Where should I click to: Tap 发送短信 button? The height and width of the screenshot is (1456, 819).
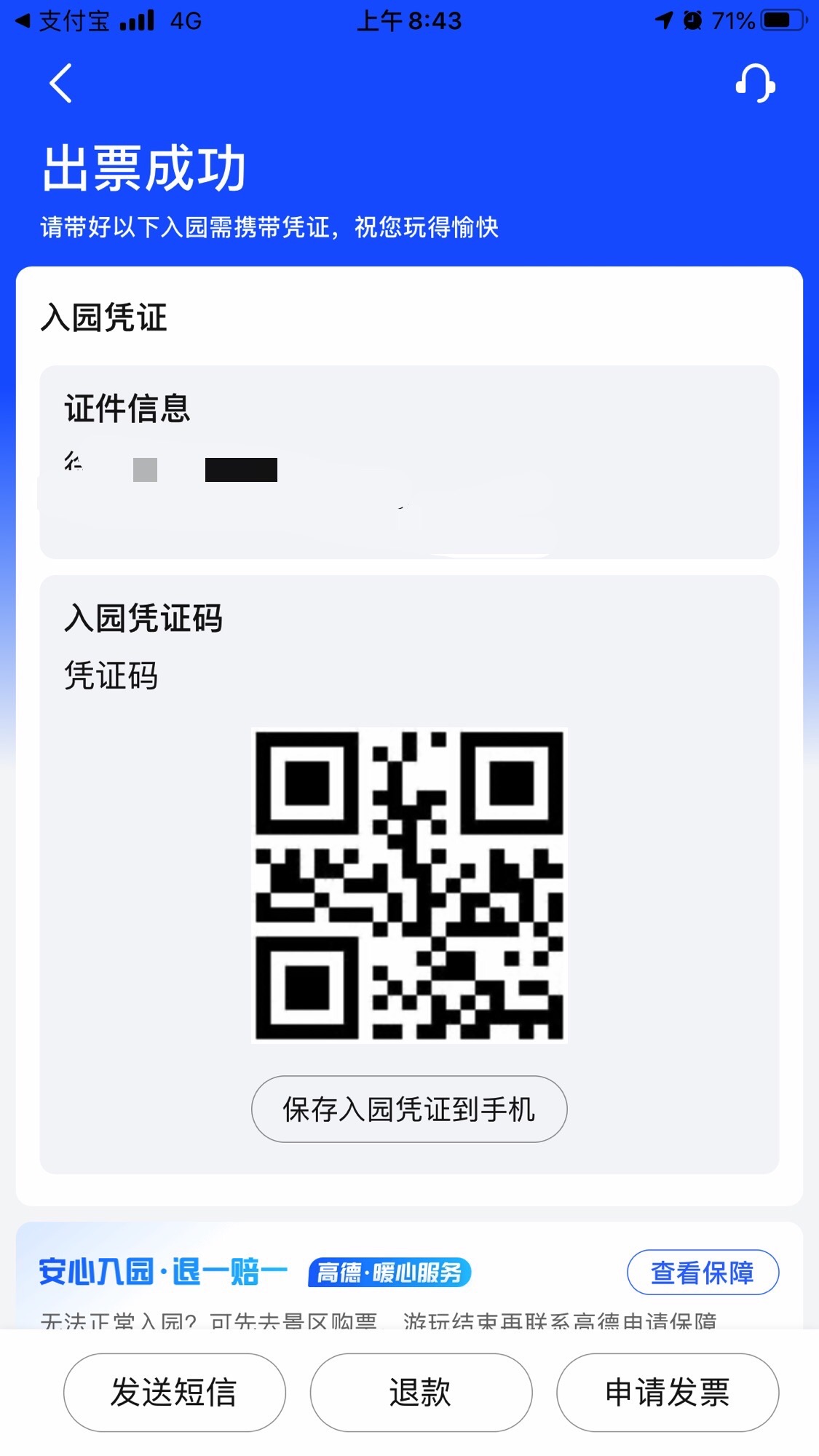174,1392
